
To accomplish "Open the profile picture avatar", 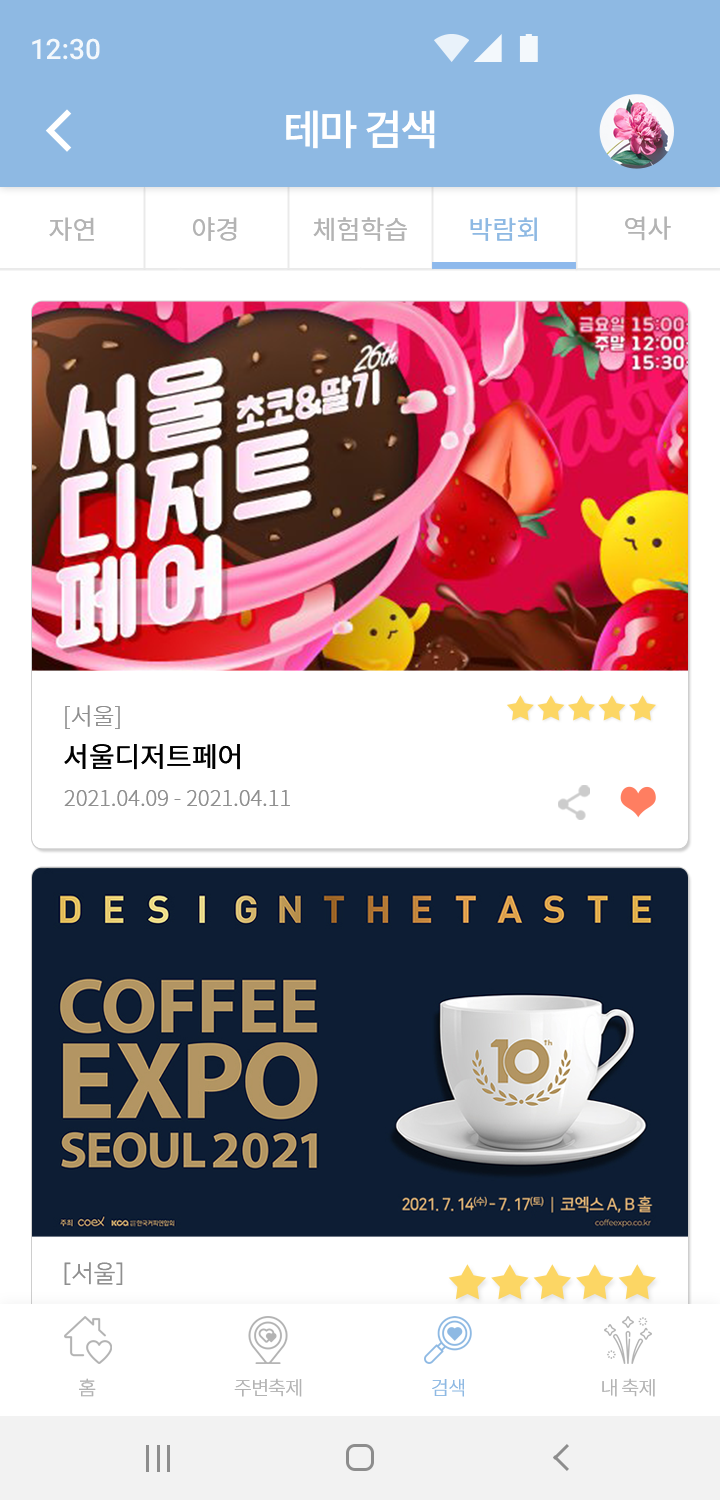I will click(x=636, y=131).
